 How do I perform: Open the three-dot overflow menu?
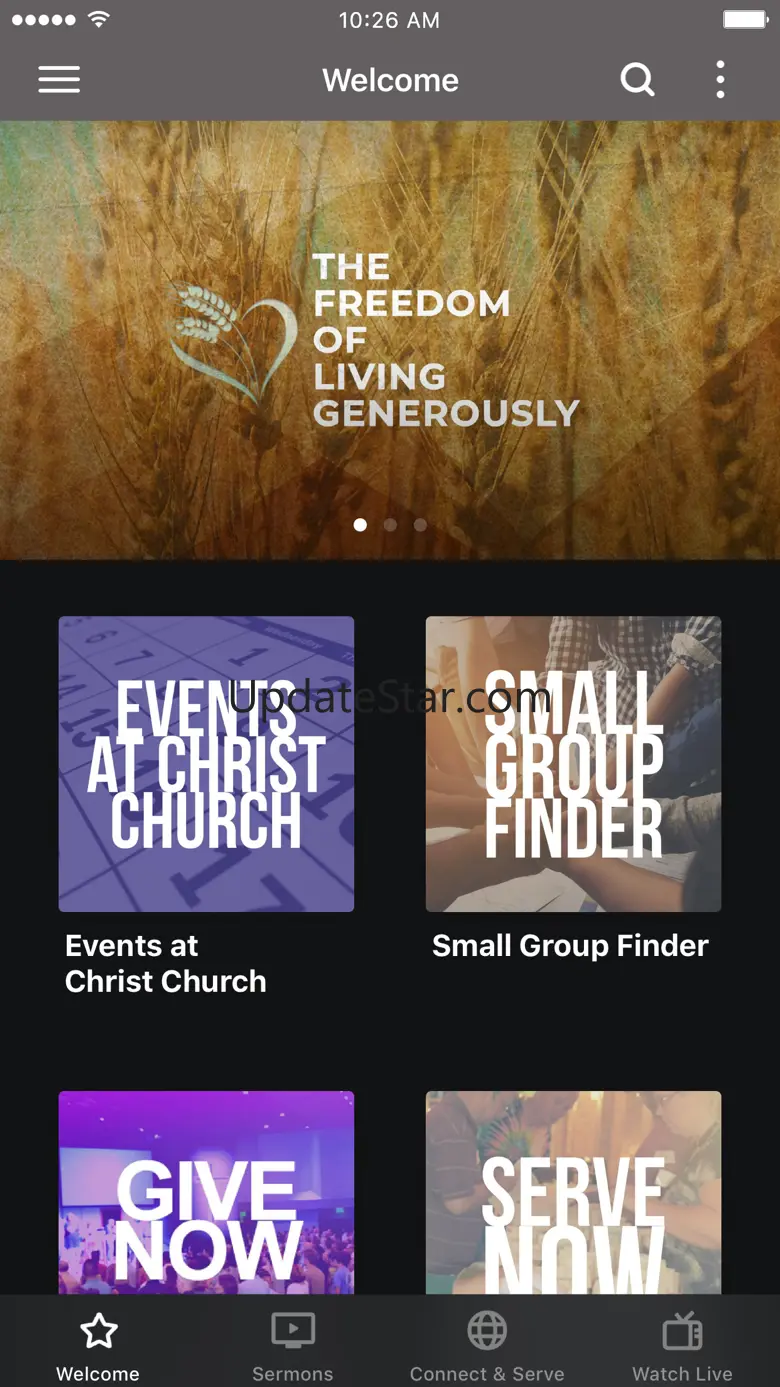tap(720, 80)
